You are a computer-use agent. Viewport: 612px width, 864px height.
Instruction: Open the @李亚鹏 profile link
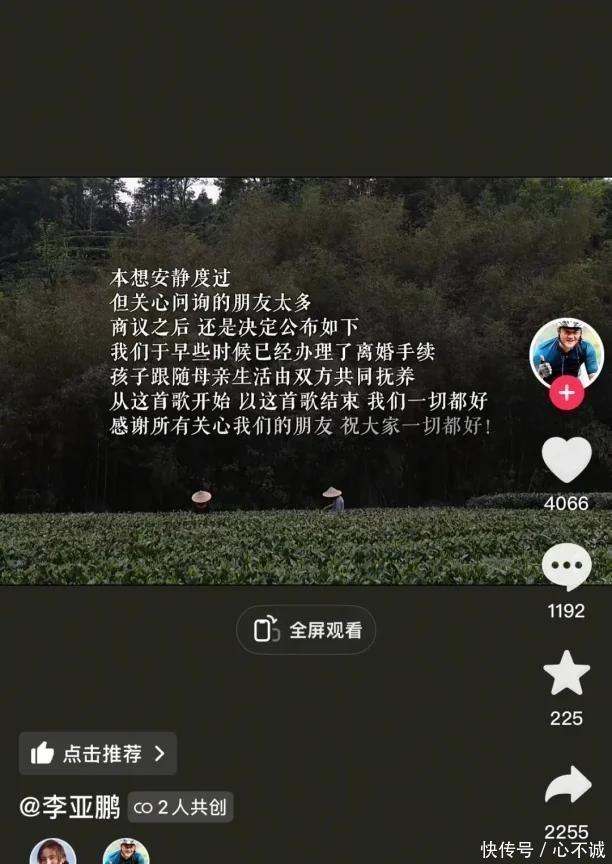[70, 807]
